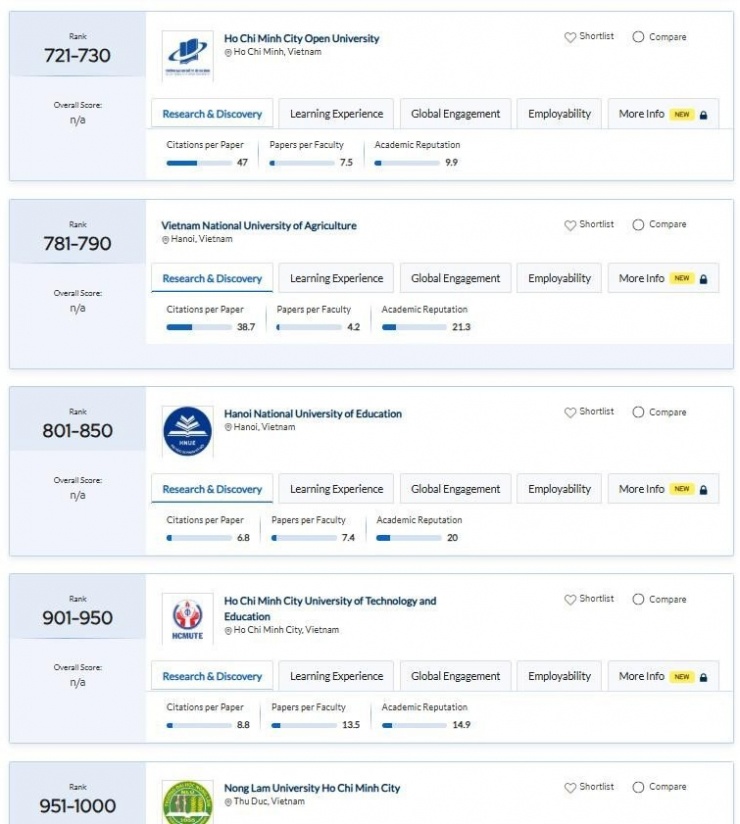Select Compare for Hanoi National University of Education
Viewport: 740px width, 824px height.
click(659, 412)
